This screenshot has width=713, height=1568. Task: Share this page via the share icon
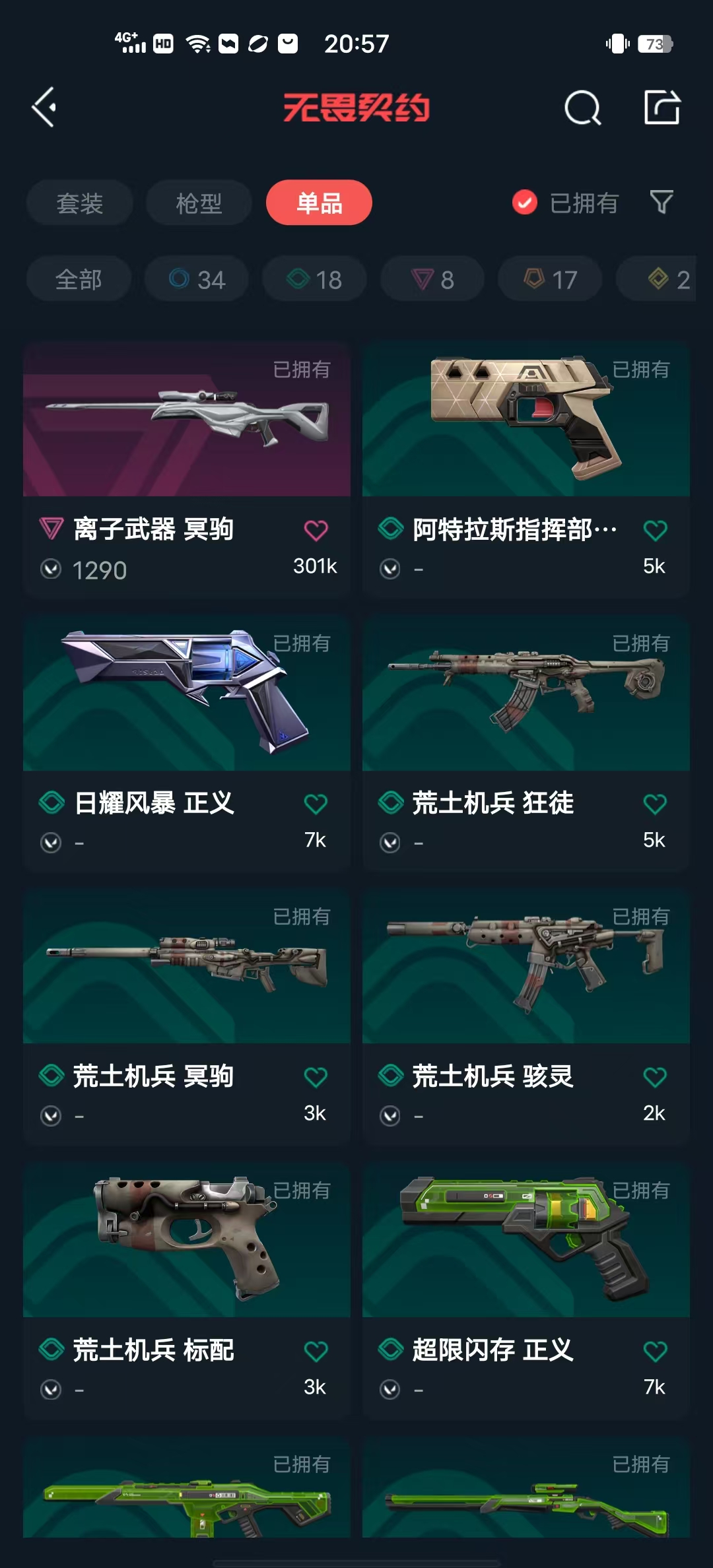tap(662, 107)
